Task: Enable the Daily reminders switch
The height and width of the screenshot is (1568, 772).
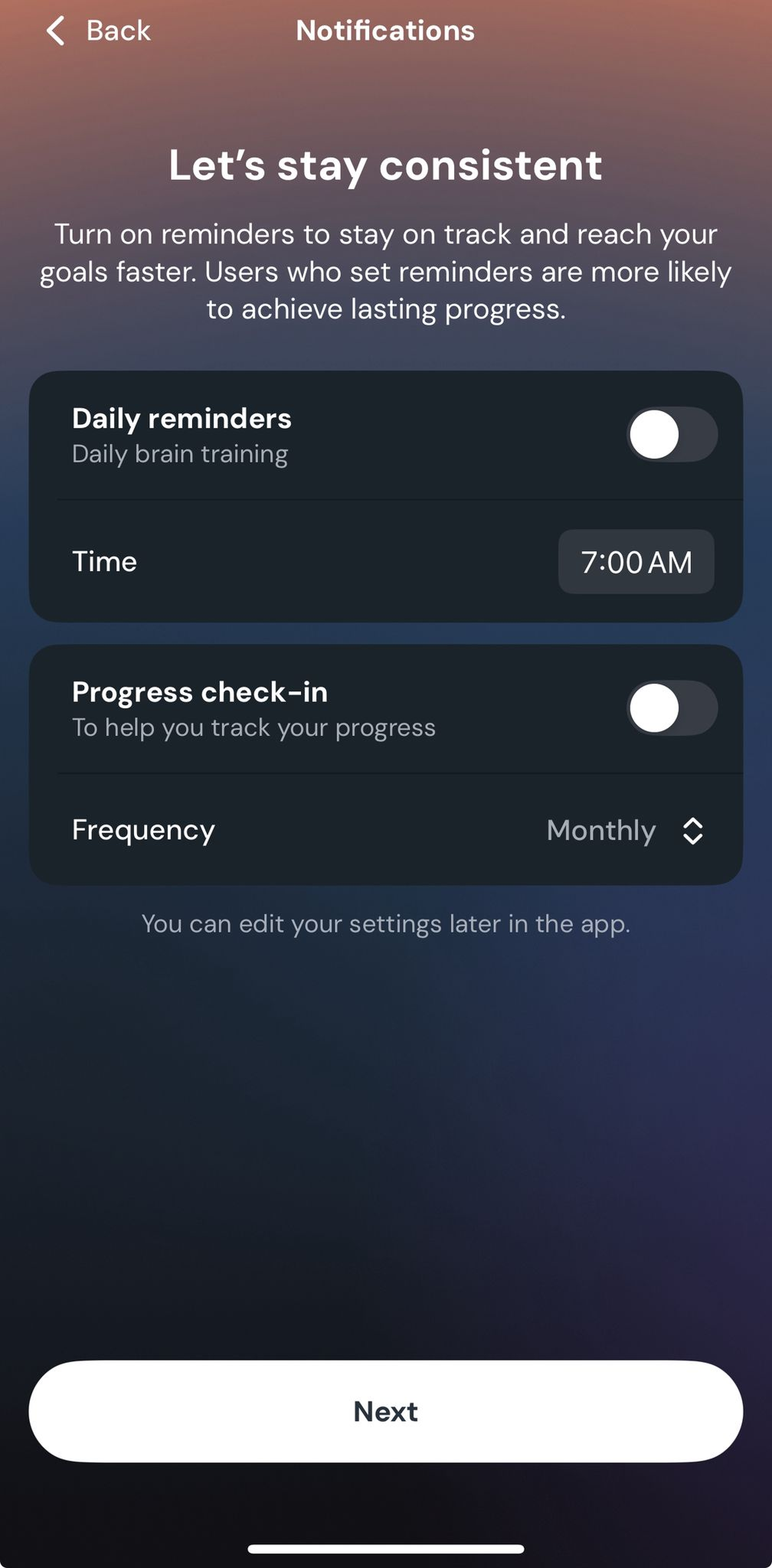Action: [672, 435]
